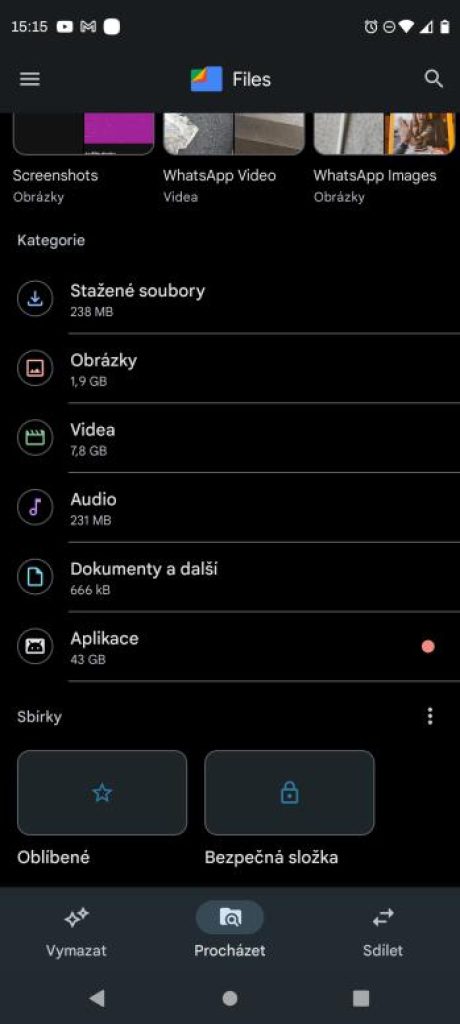Switch to the Vymazat tab
The image size is (460, 1024).
(76, 932)
